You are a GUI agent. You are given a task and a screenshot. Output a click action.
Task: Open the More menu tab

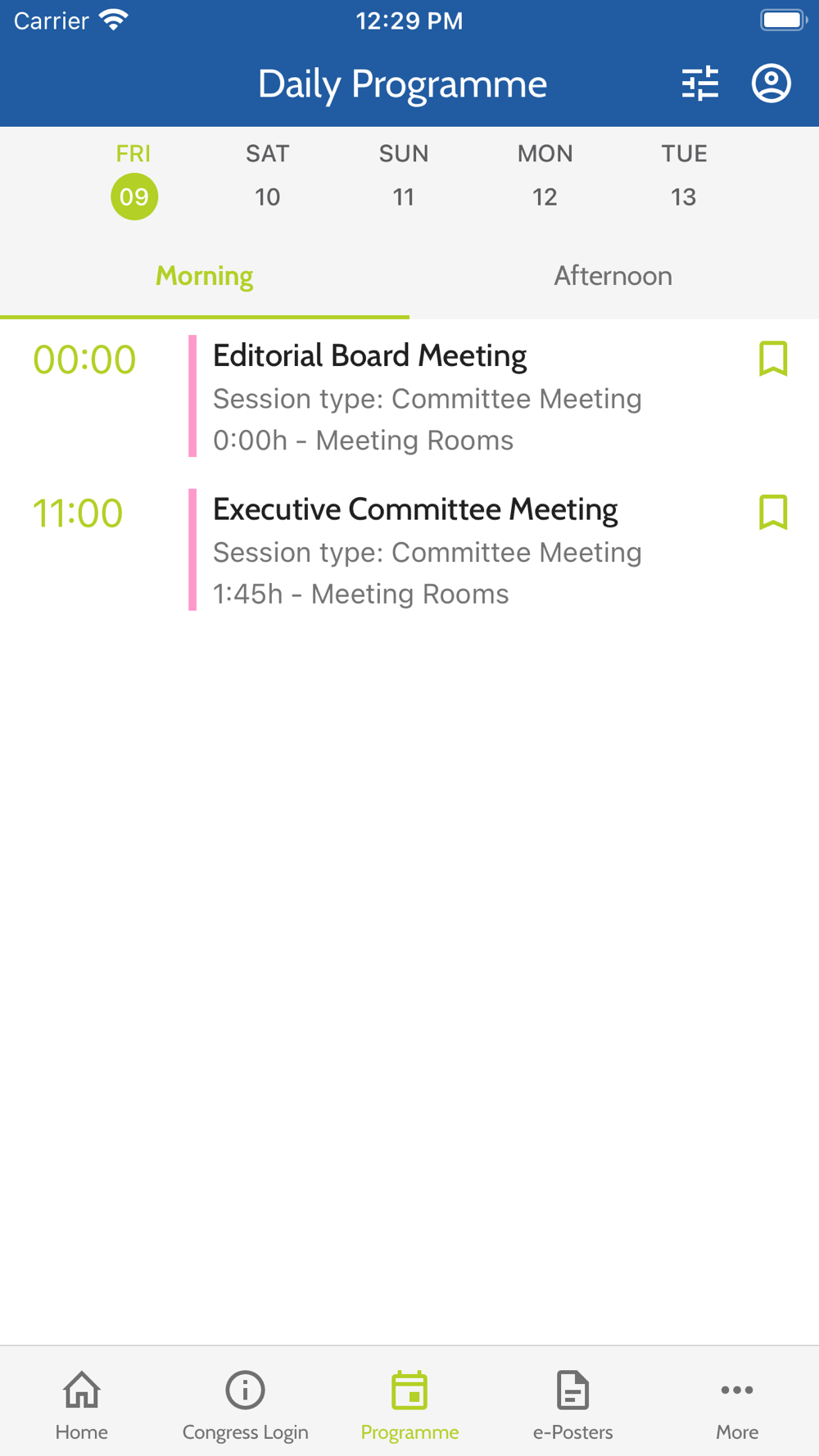[737, 1404]
